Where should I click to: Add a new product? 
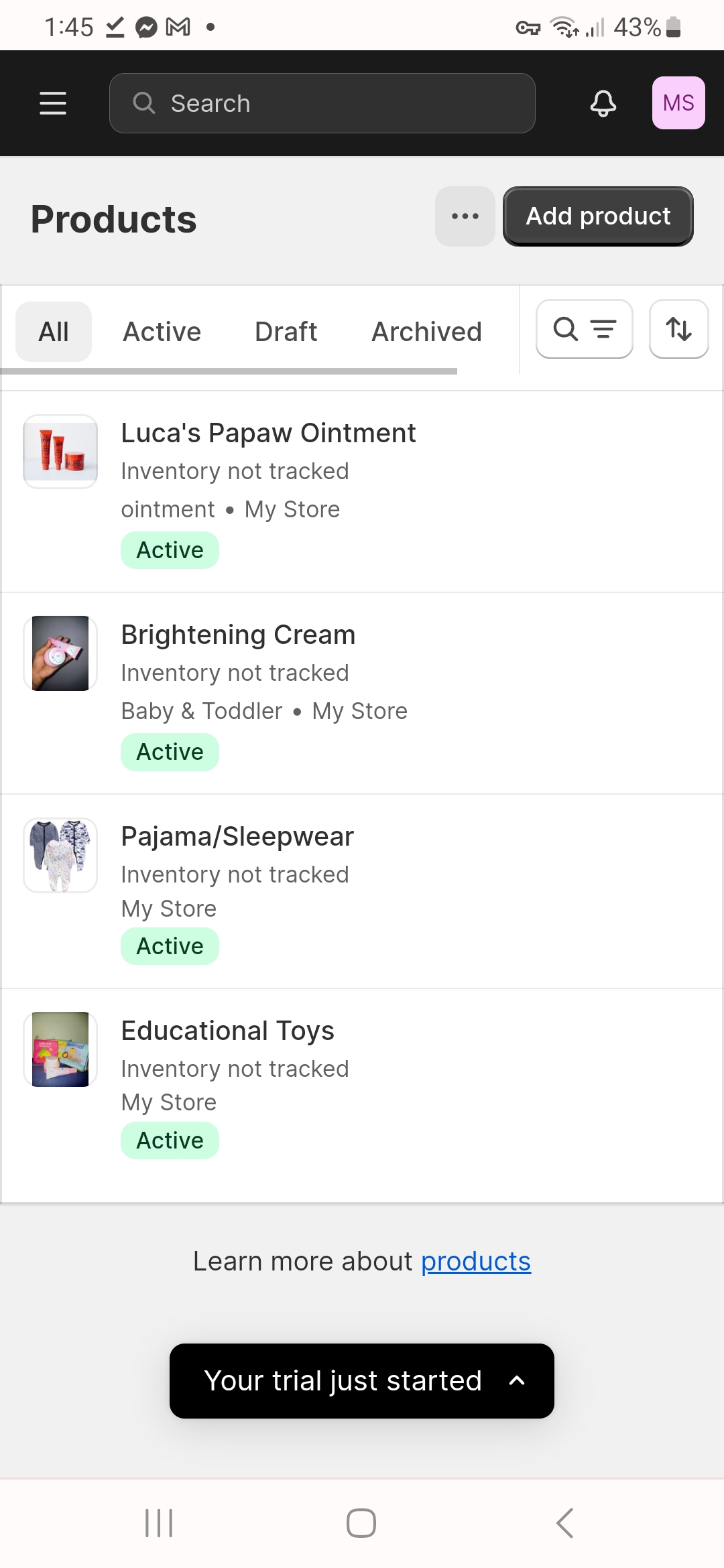(x=597, y=216)
